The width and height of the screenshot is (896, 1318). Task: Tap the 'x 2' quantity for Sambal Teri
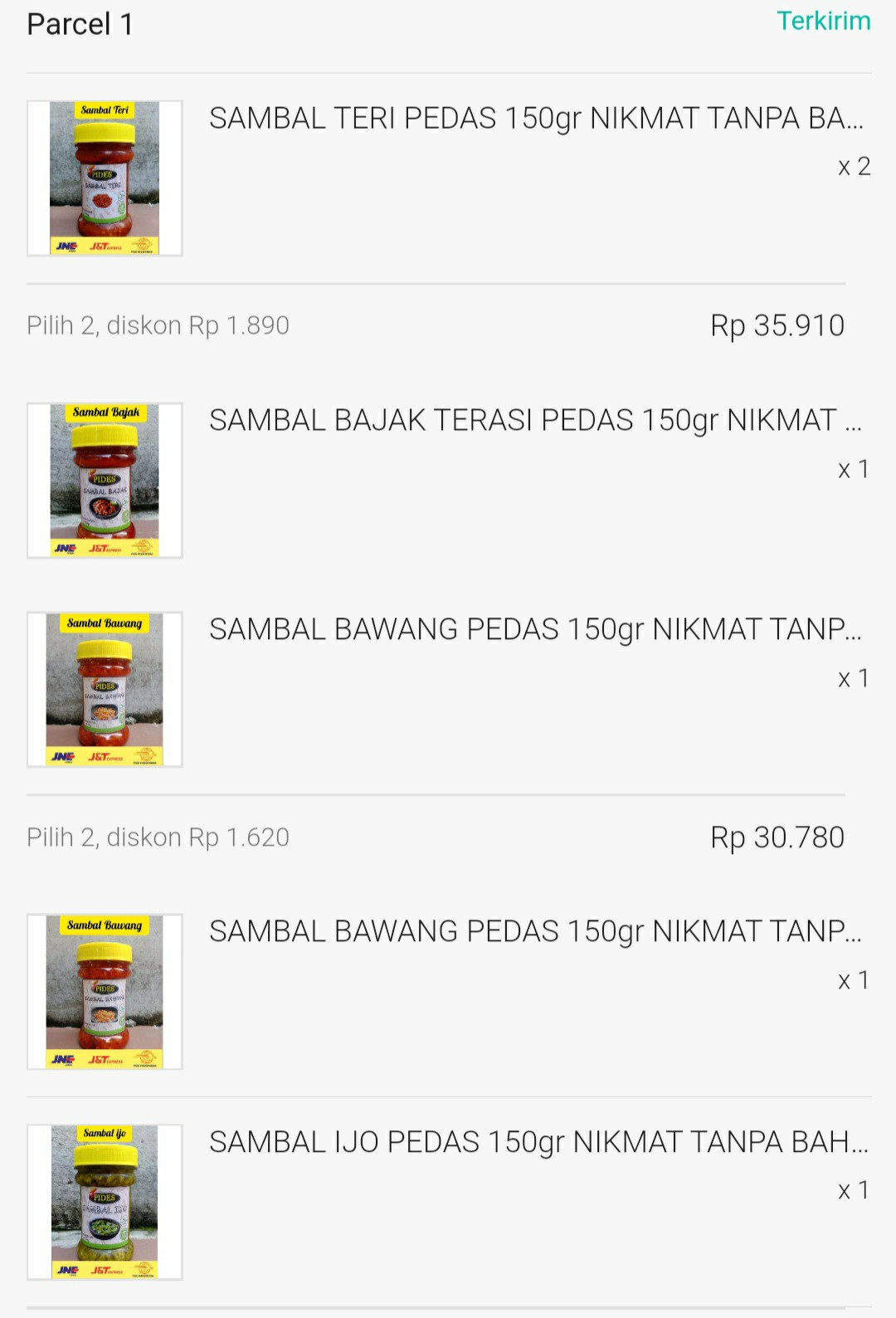pos(854,166)
